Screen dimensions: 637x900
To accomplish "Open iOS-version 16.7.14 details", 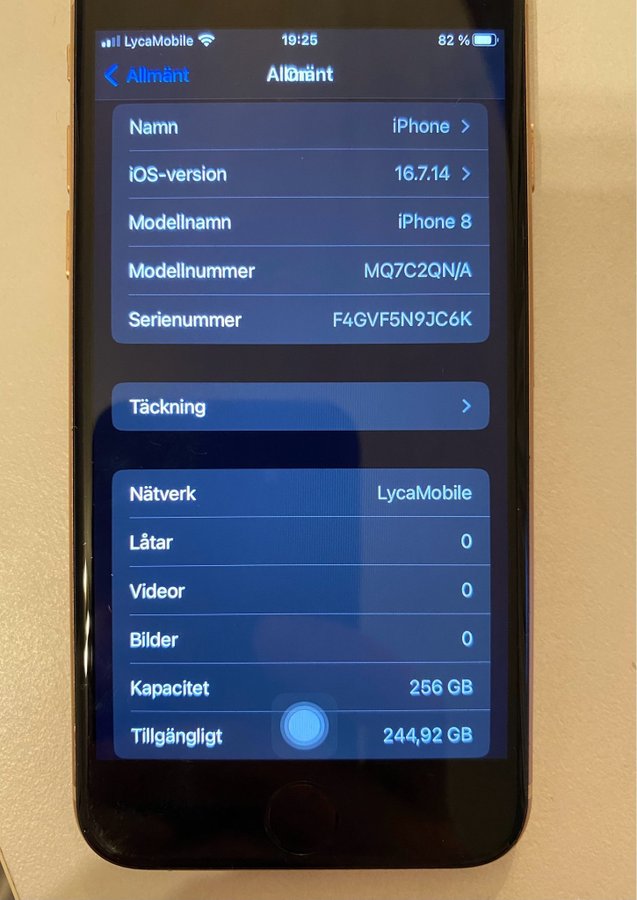I will coord(300,174).
